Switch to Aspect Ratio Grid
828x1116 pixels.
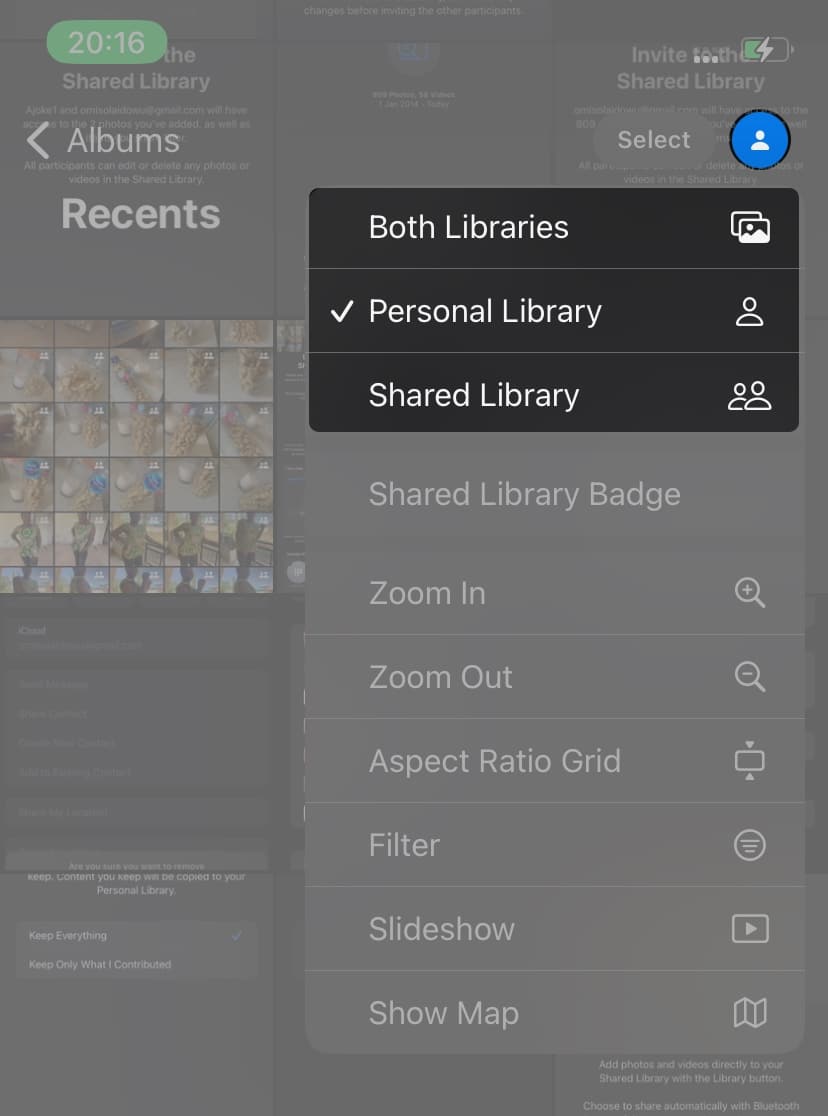point(553,761)
